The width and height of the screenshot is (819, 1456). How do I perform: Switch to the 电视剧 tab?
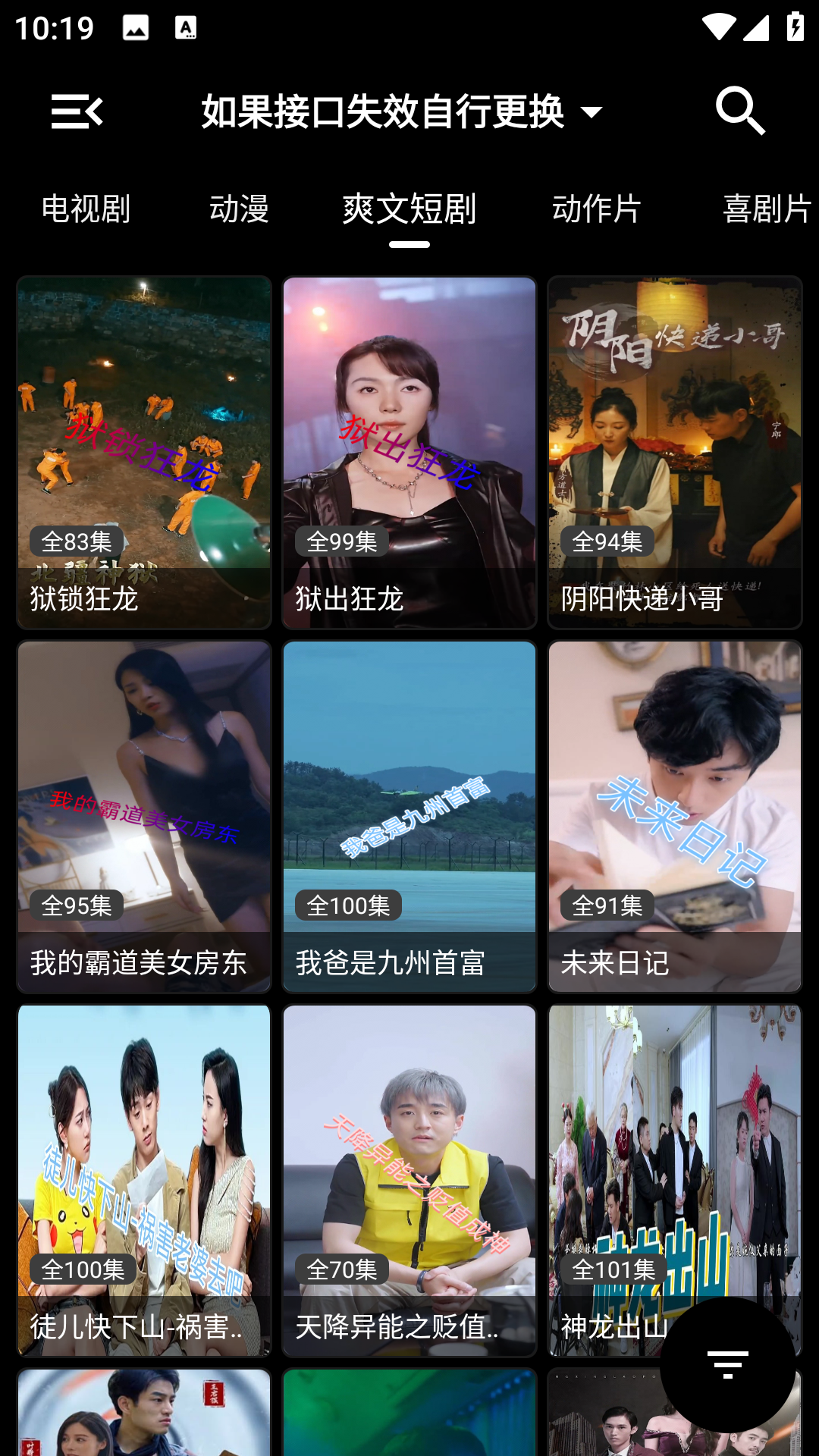pyautogui.click(x=86, y=209)
